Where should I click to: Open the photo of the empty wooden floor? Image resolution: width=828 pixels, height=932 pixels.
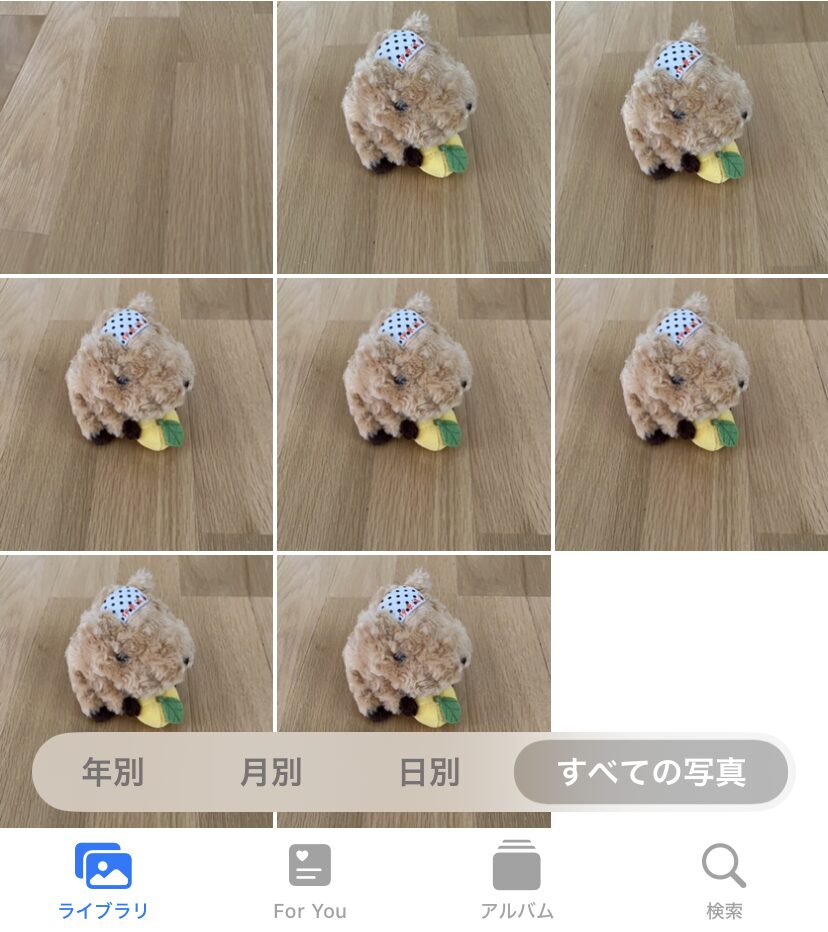pos(136,136)
